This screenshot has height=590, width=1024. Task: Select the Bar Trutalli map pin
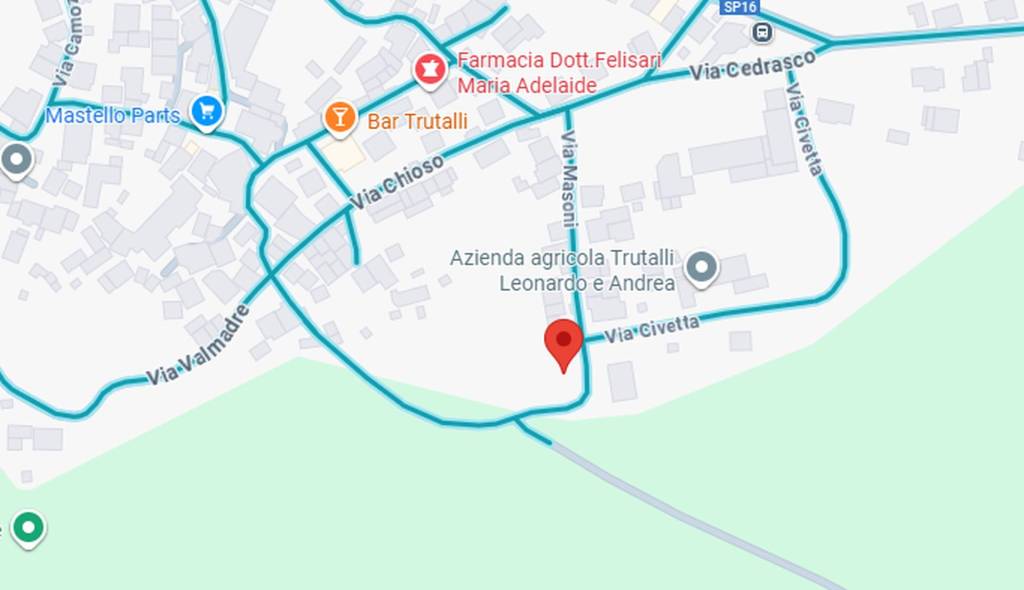pos(340,118)
